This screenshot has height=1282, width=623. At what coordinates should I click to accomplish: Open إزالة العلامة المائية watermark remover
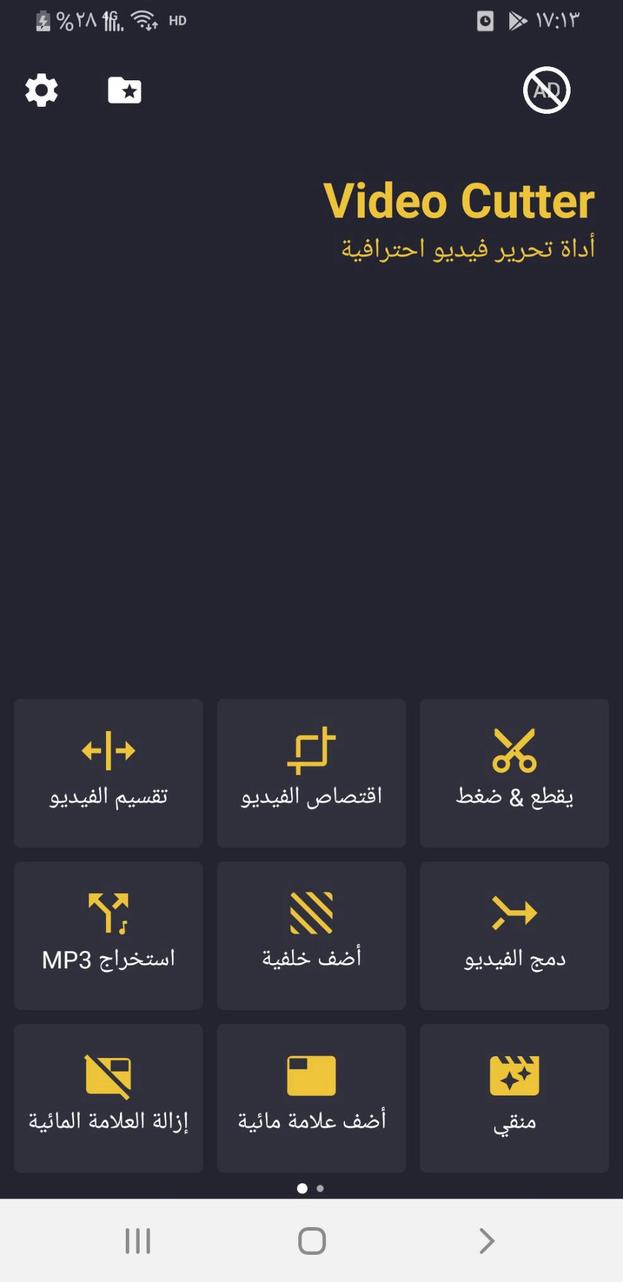click(108, 1096)
